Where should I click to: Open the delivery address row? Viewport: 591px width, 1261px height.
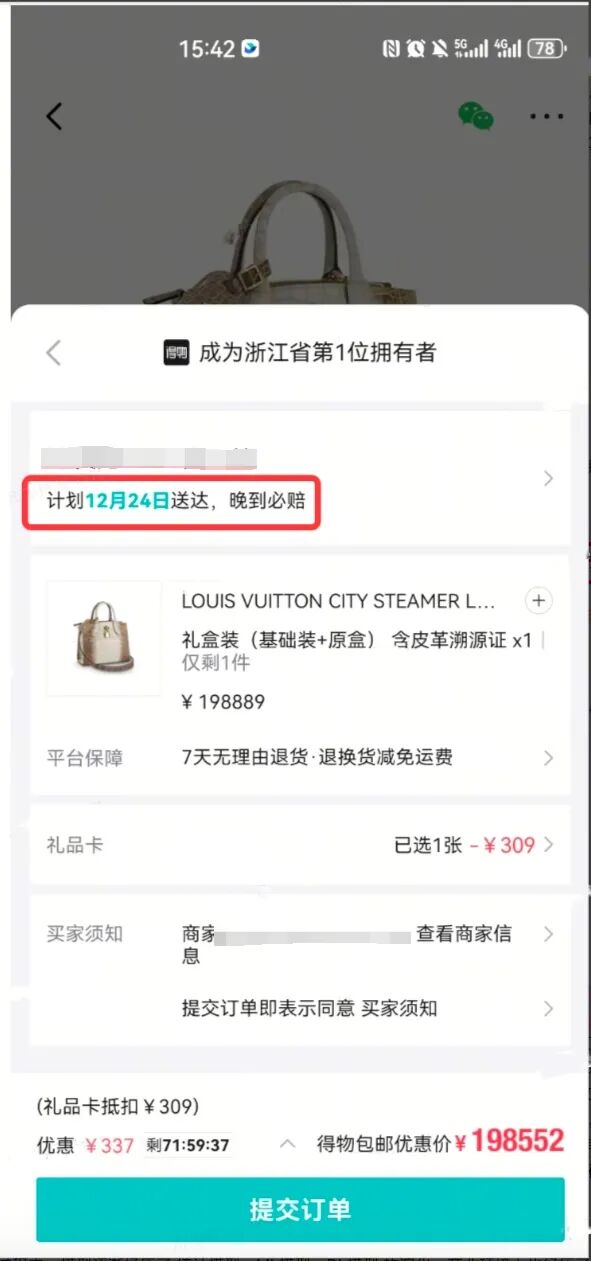(300, 478)
